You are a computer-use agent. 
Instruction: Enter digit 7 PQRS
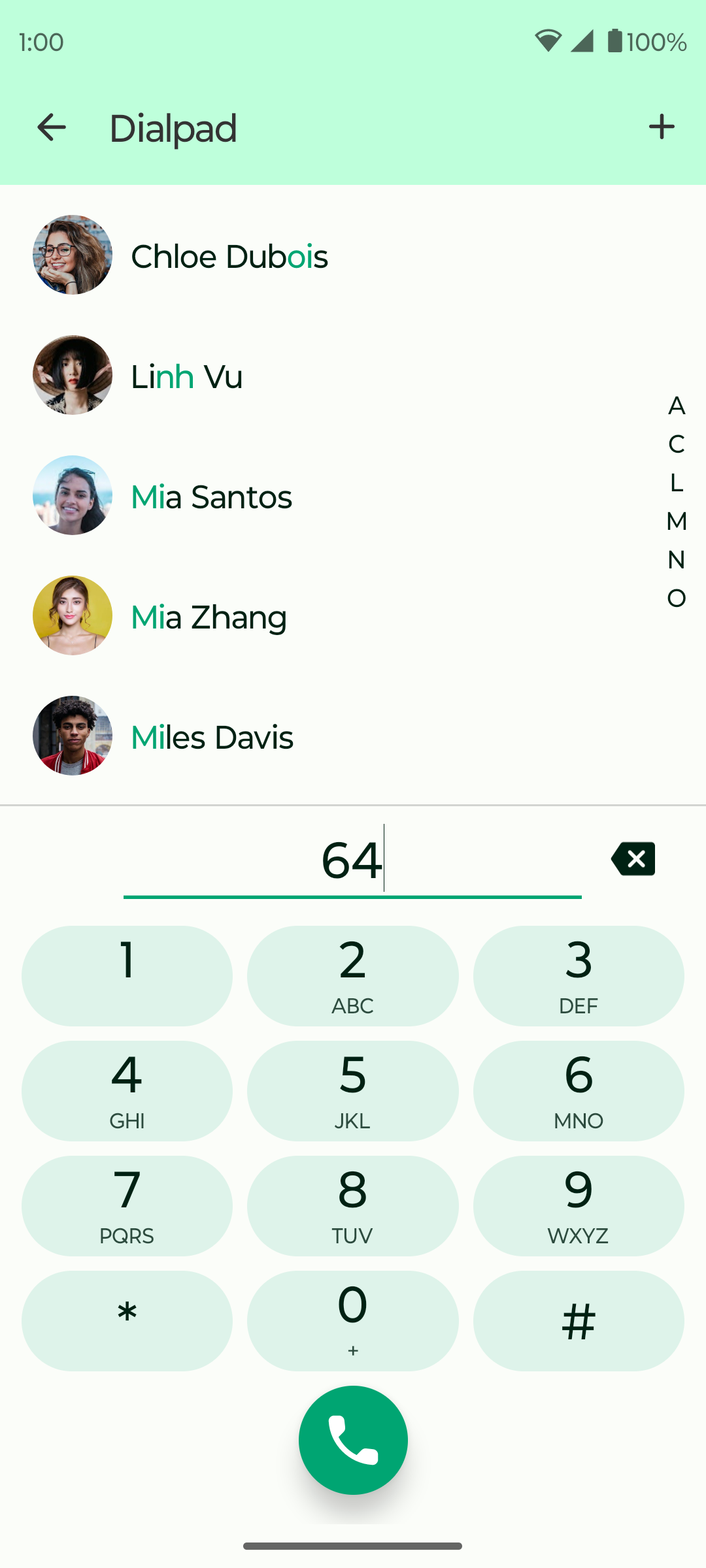127,1205
